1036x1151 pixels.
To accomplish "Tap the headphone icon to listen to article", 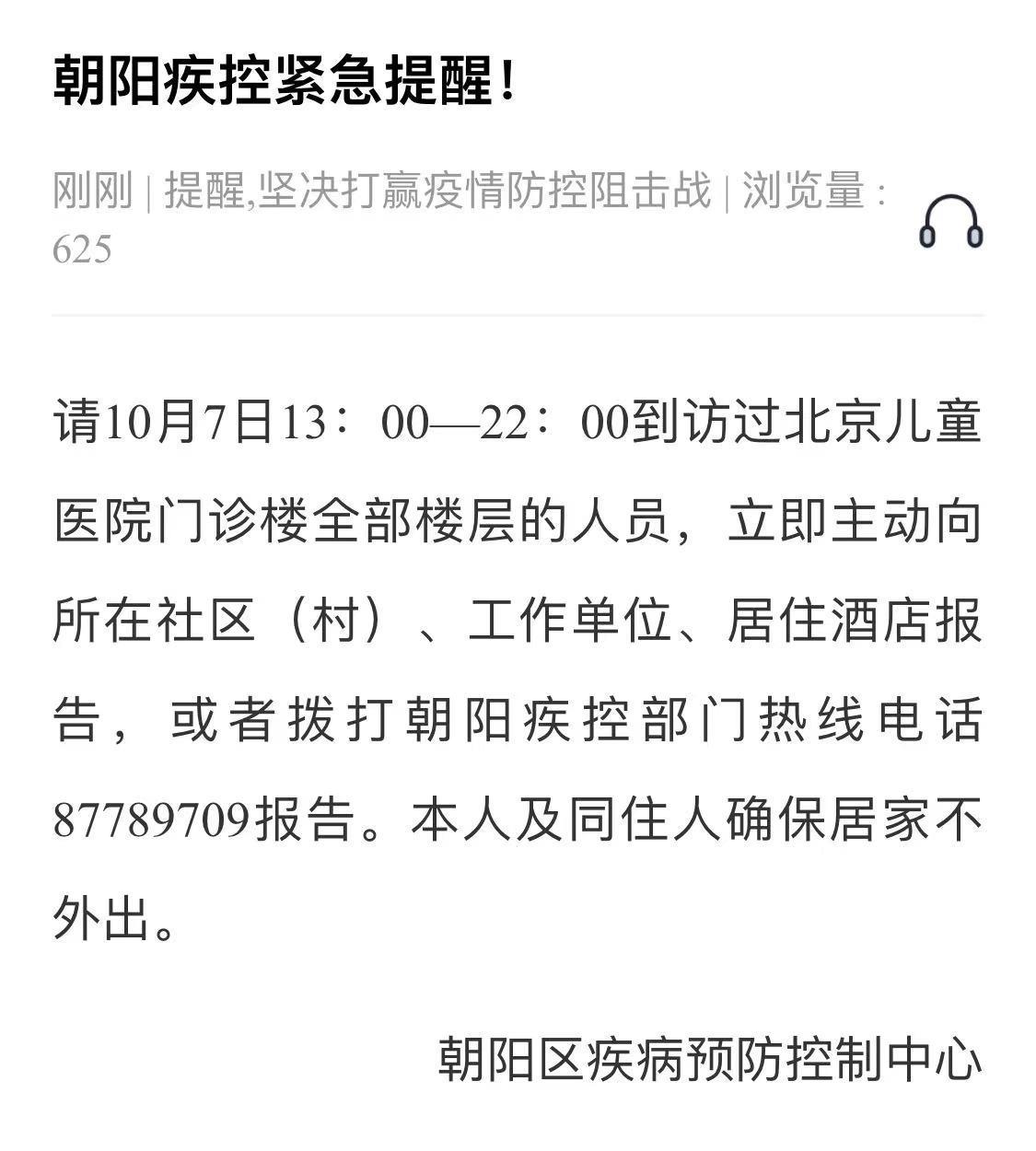I will [x=951, y=222].
